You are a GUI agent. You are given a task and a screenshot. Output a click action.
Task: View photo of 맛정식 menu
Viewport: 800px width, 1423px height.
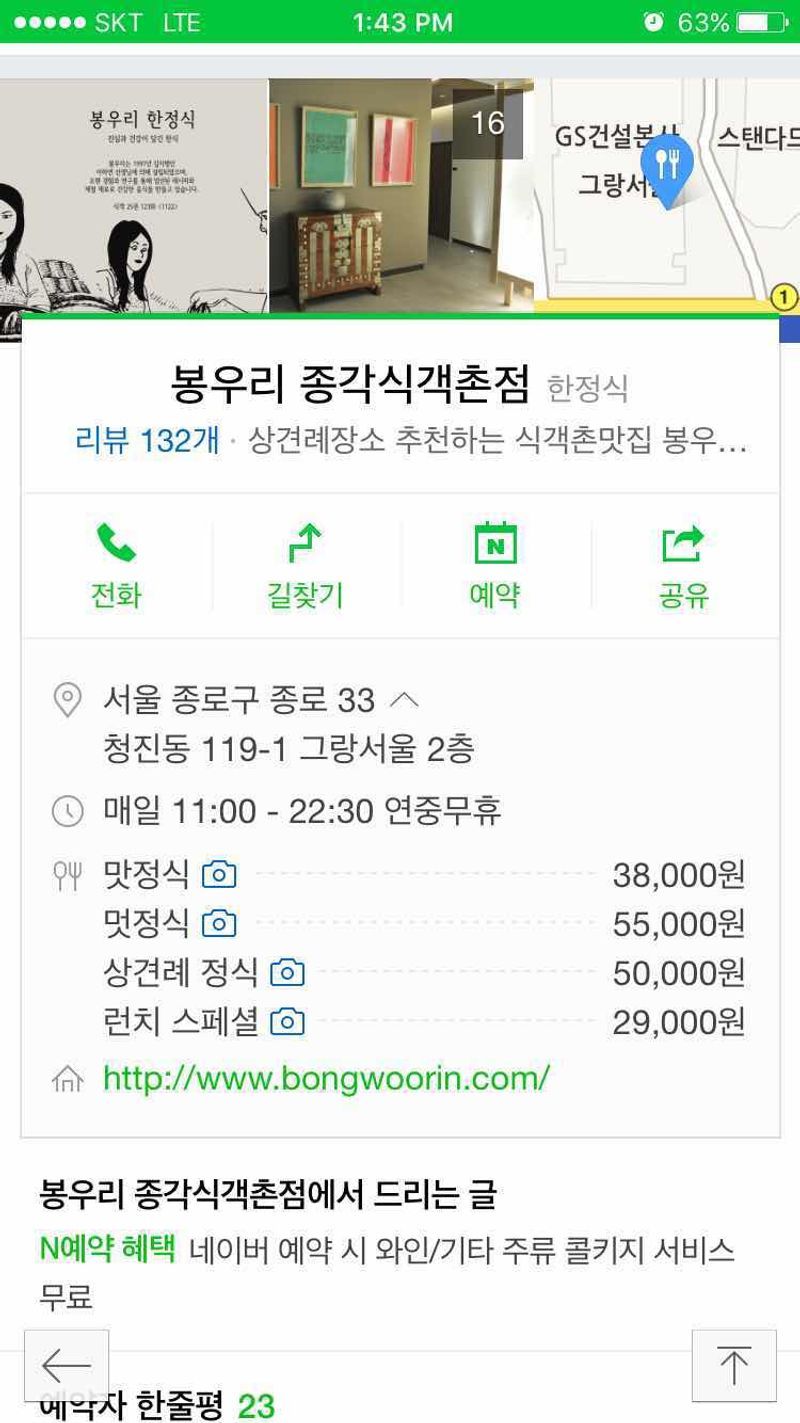pyautogui.click(x=219, y=875)
